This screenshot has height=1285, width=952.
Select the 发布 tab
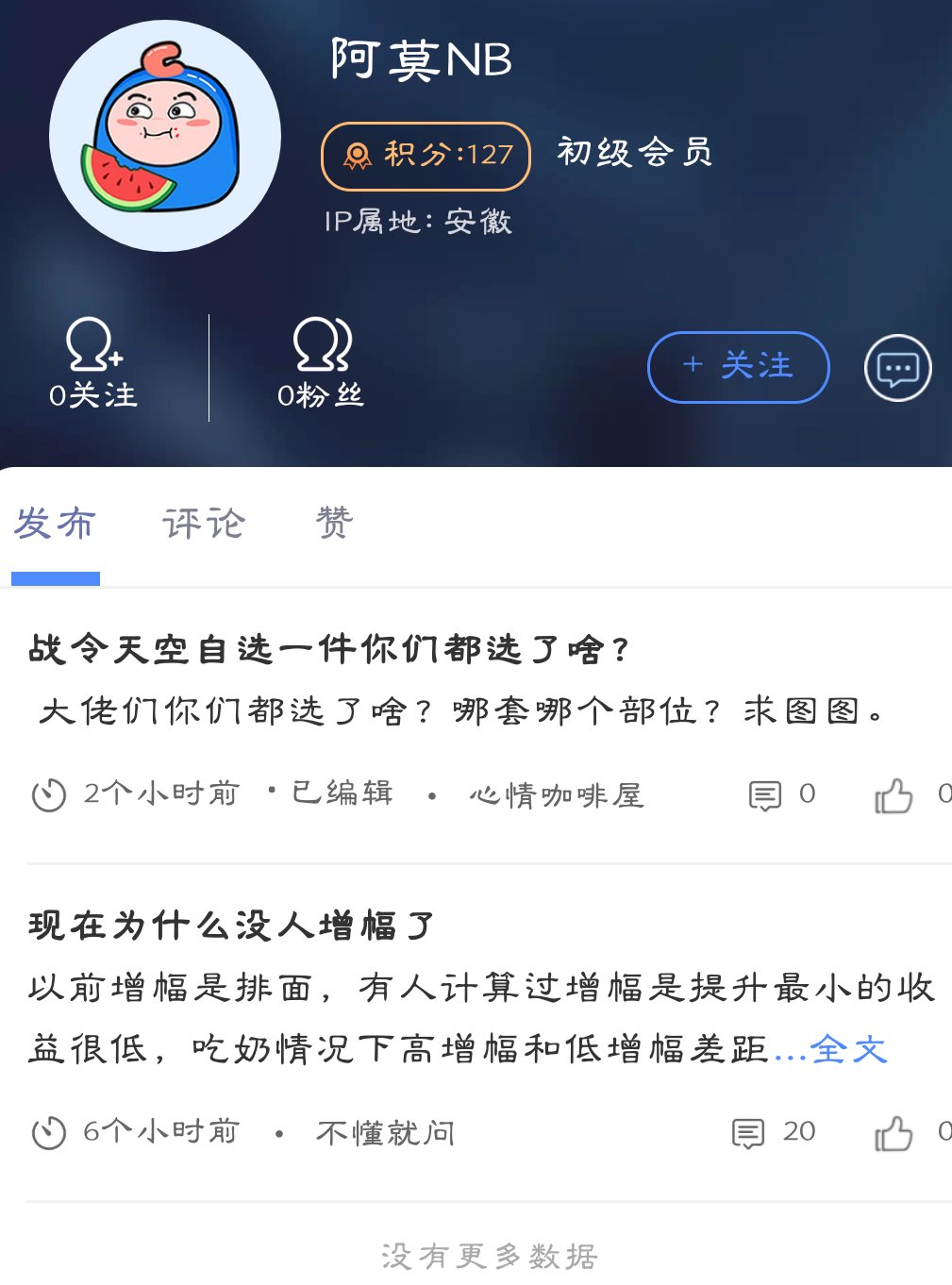pos(55,524)
